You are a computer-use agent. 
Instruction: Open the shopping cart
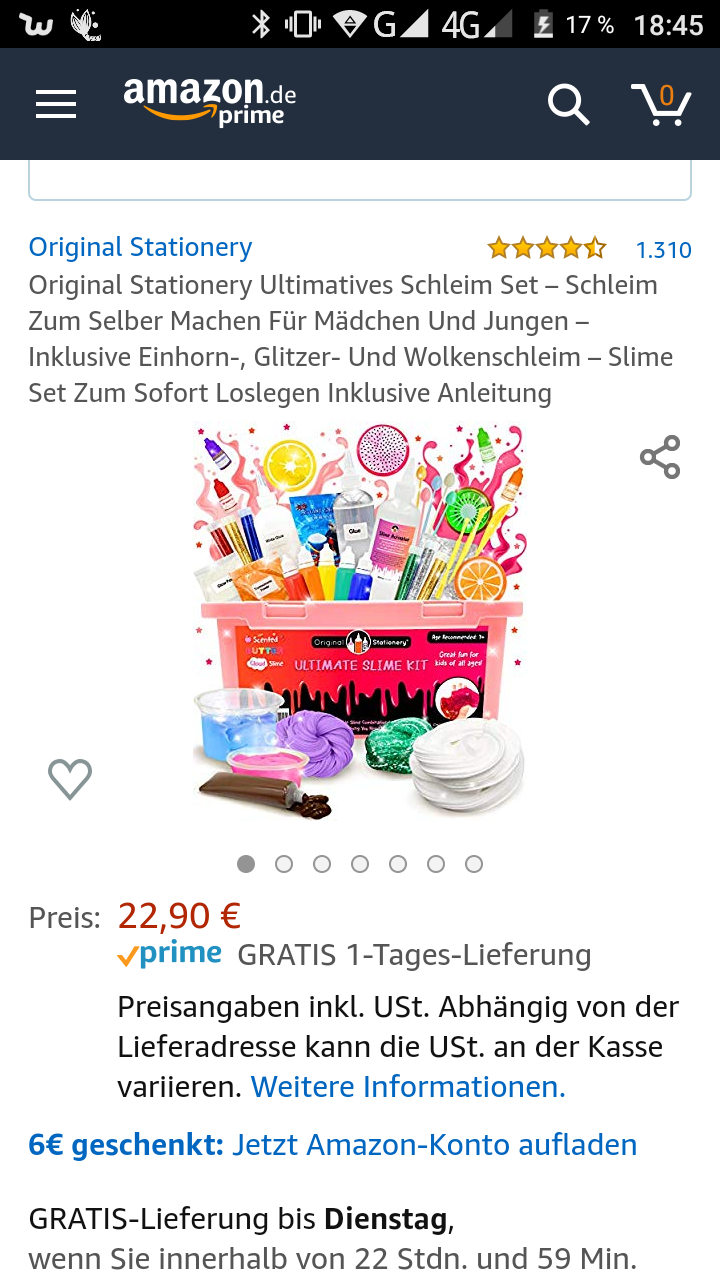[661, 104]
